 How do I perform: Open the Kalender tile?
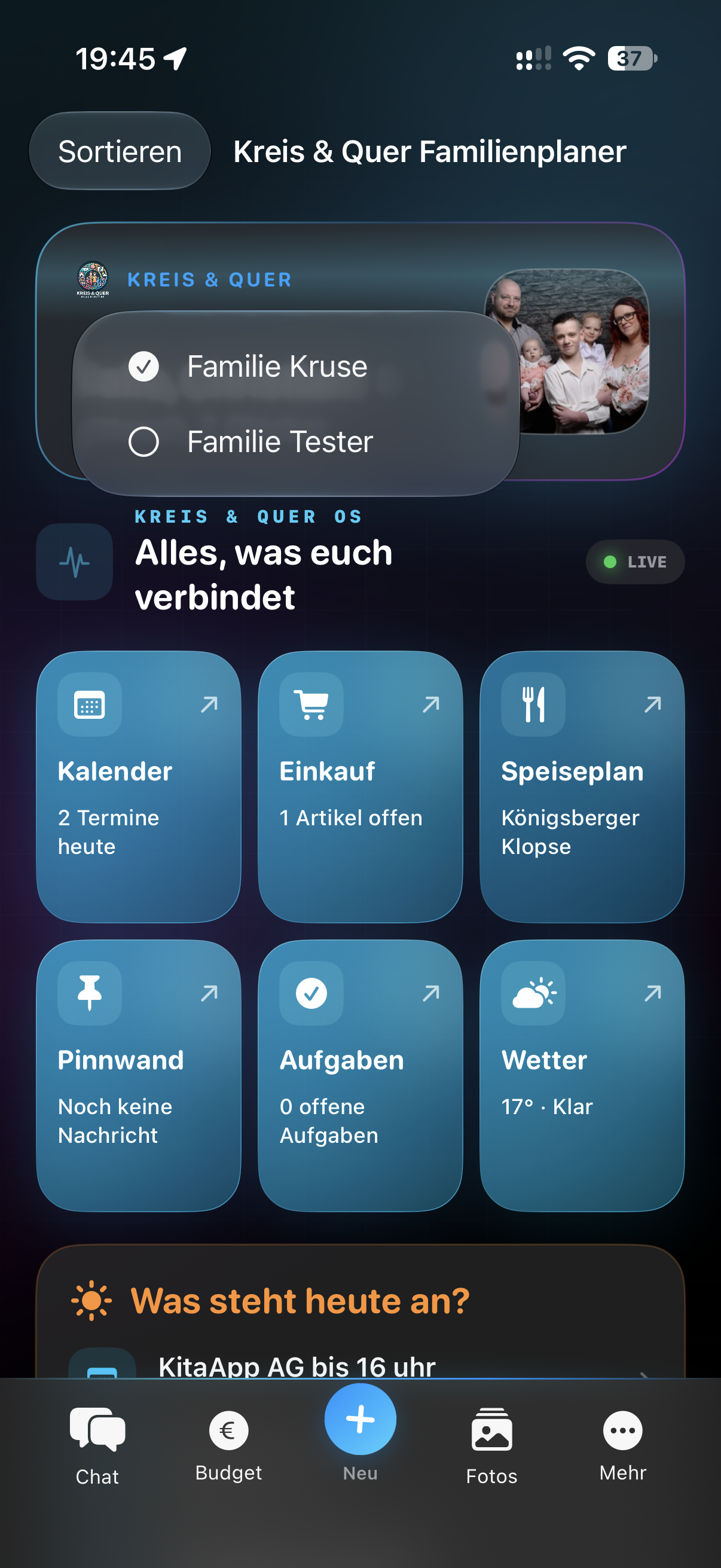139,786
